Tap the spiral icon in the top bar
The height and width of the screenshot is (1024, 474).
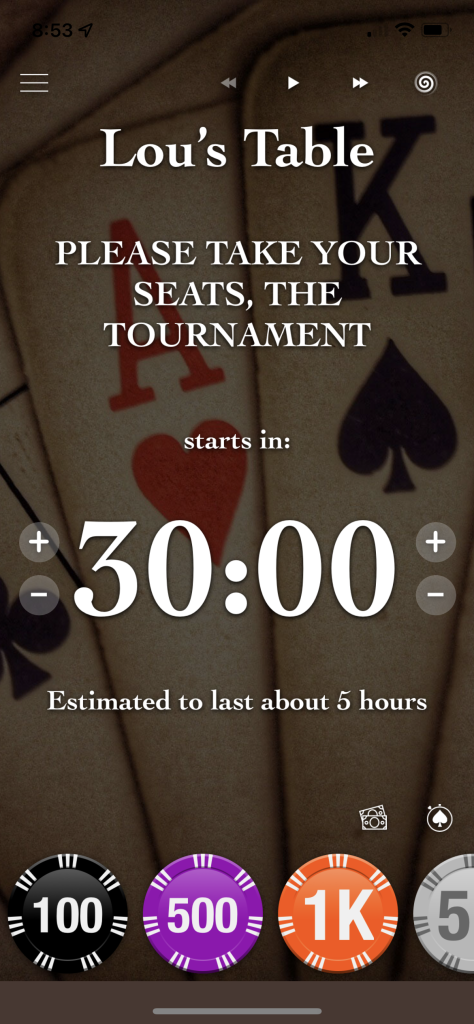(x=426, y=83)
